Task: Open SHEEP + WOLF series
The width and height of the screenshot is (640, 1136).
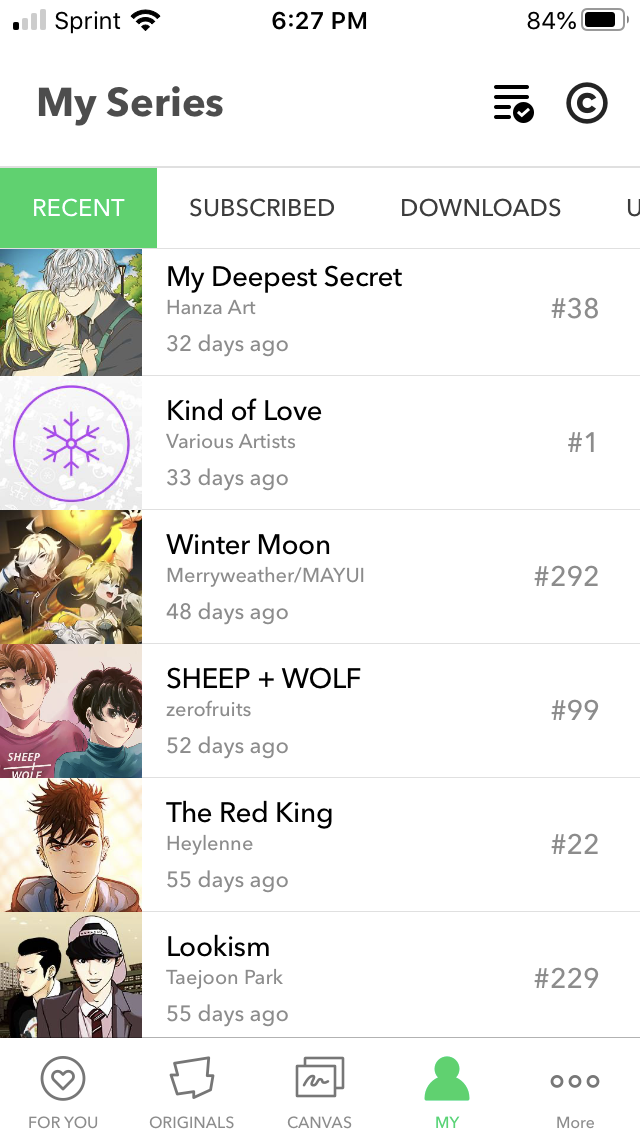Action: pyautogui.click(x=320, y=711)
